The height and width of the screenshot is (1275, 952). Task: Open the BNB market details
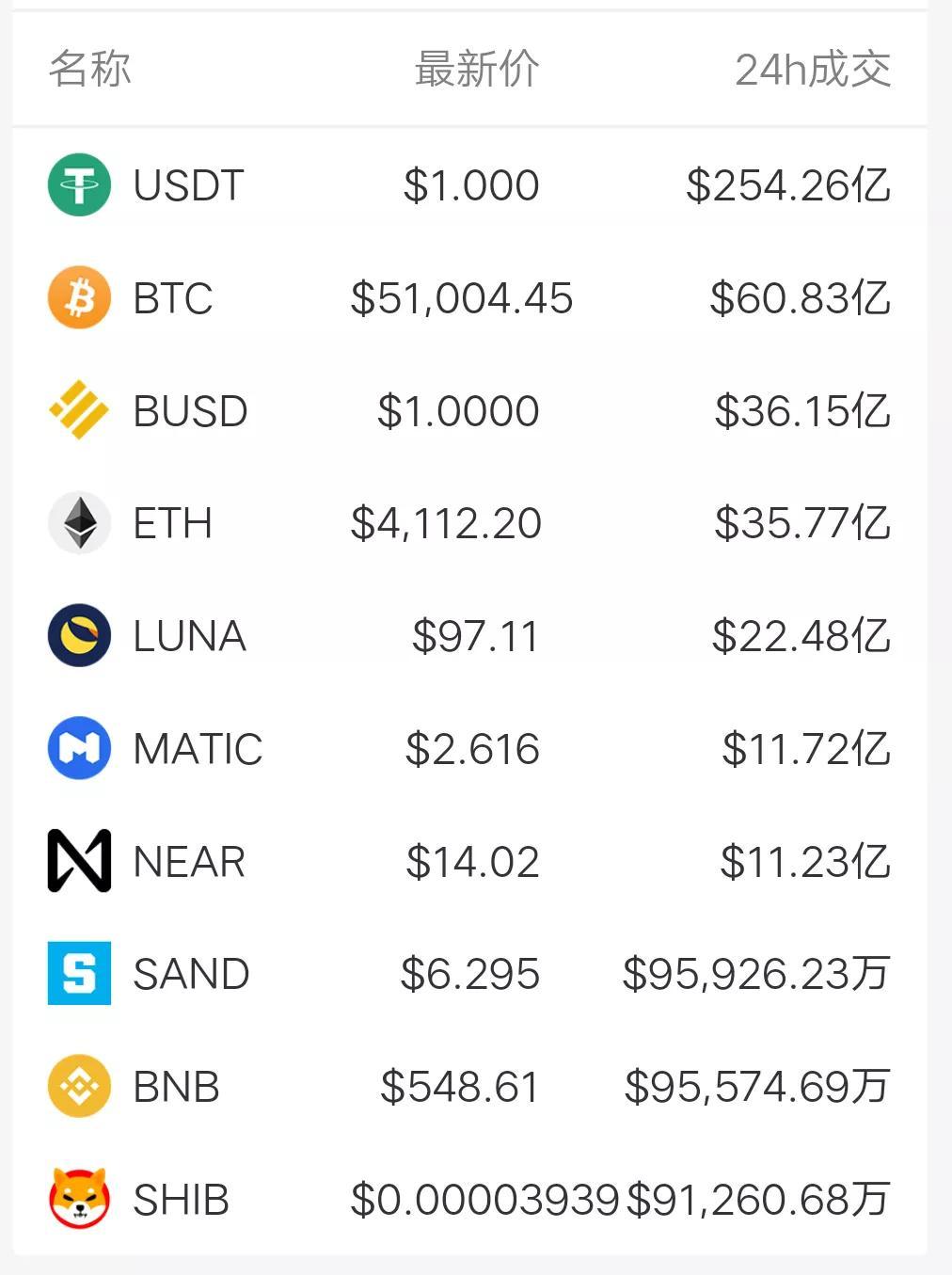(x=176, y=1087)
